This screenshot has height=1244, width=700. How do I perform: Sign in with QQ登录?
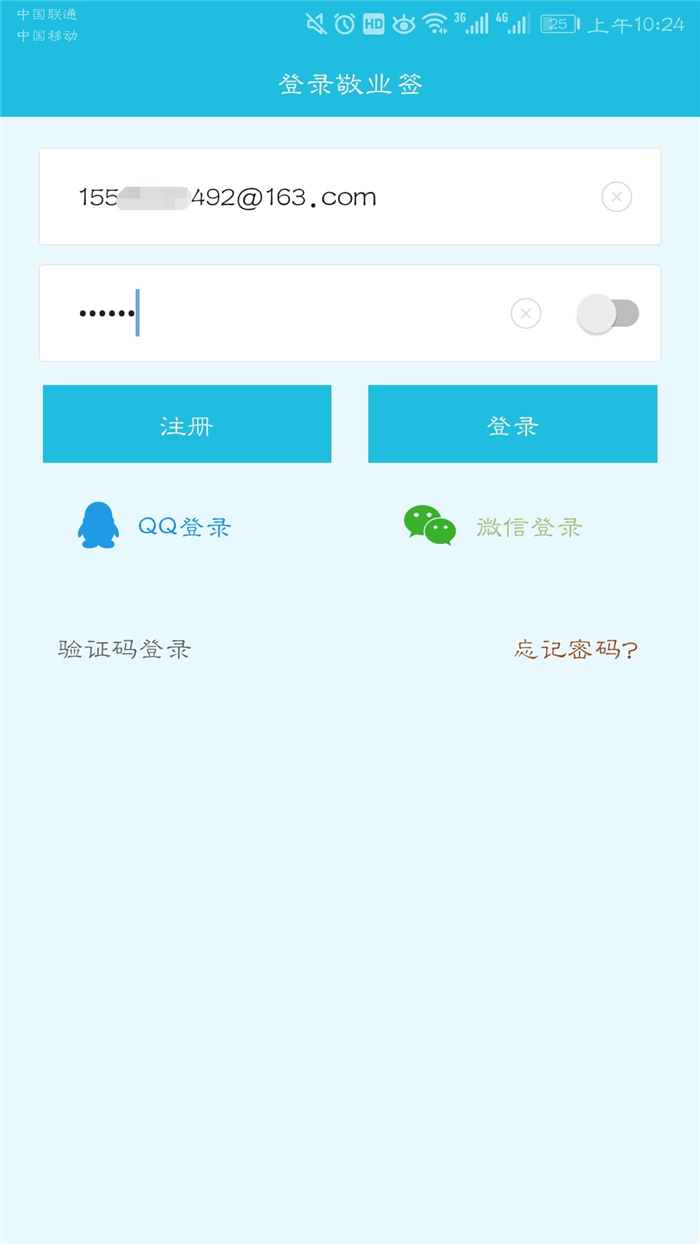(155, 527)
